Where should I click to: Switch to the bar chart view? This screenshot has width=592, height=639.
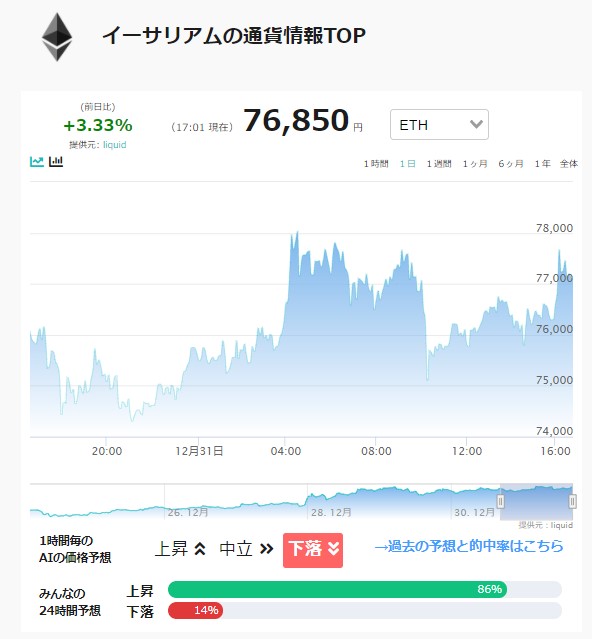tap(56, 161)
